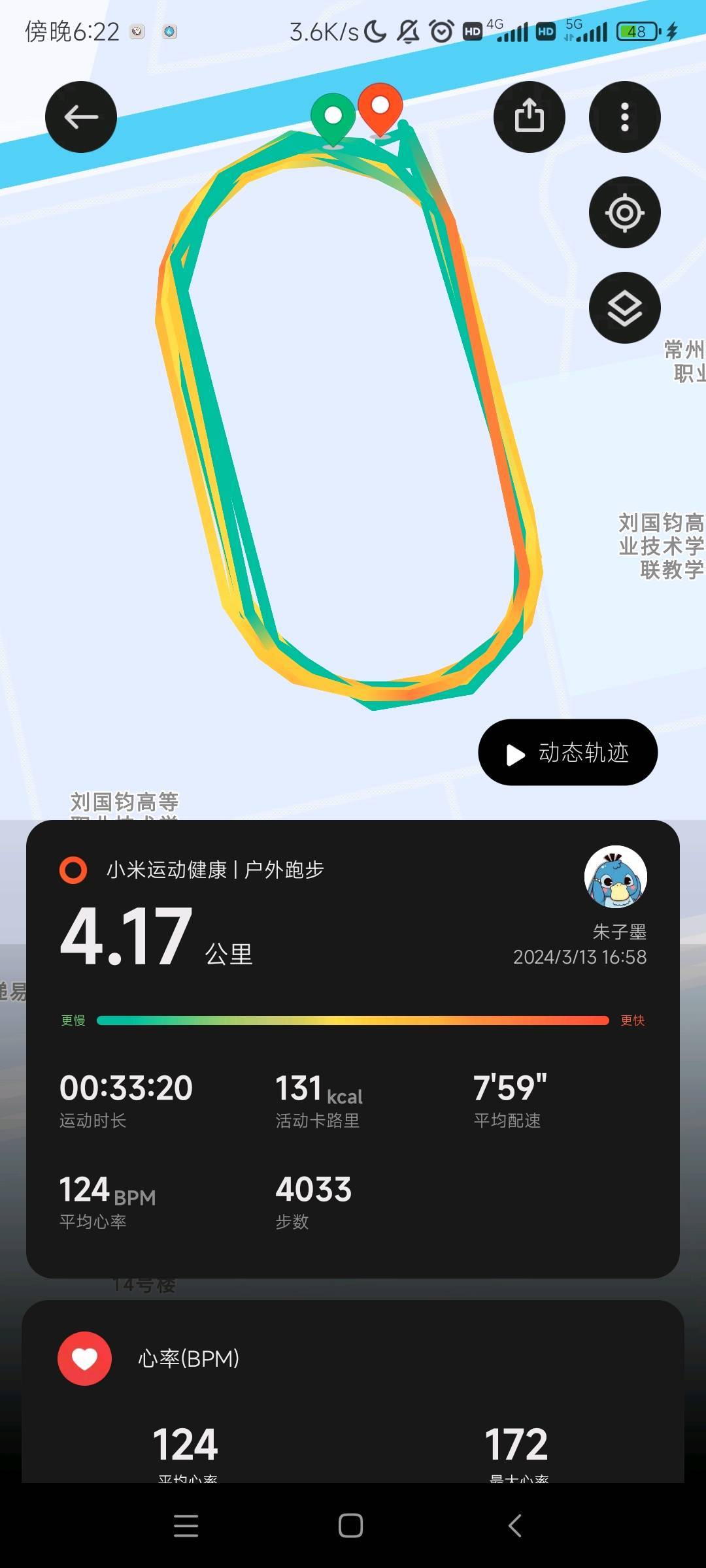Play the 动态轨迹 dynamic track animation
Screen dimensions: 706x1568
567,753
